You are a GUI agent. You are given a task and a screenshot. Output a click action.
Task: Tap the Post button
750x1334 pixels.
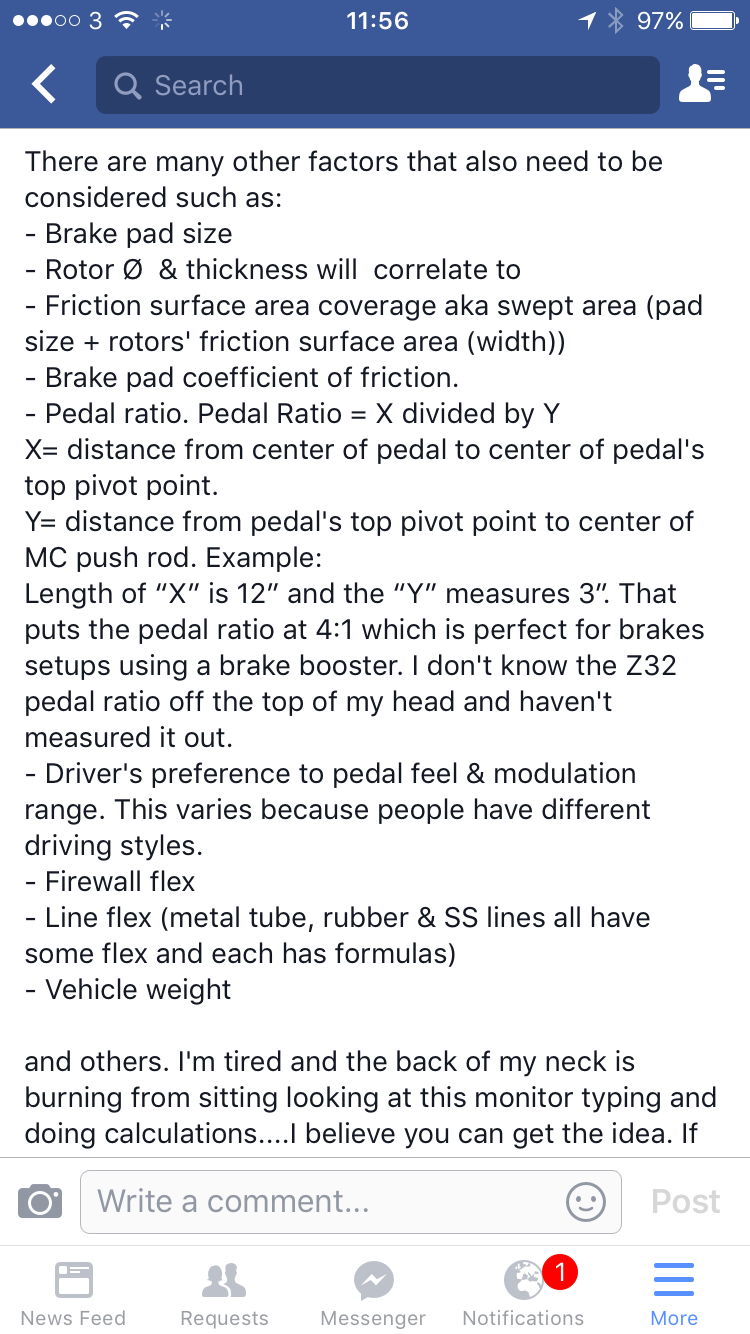685,1201
